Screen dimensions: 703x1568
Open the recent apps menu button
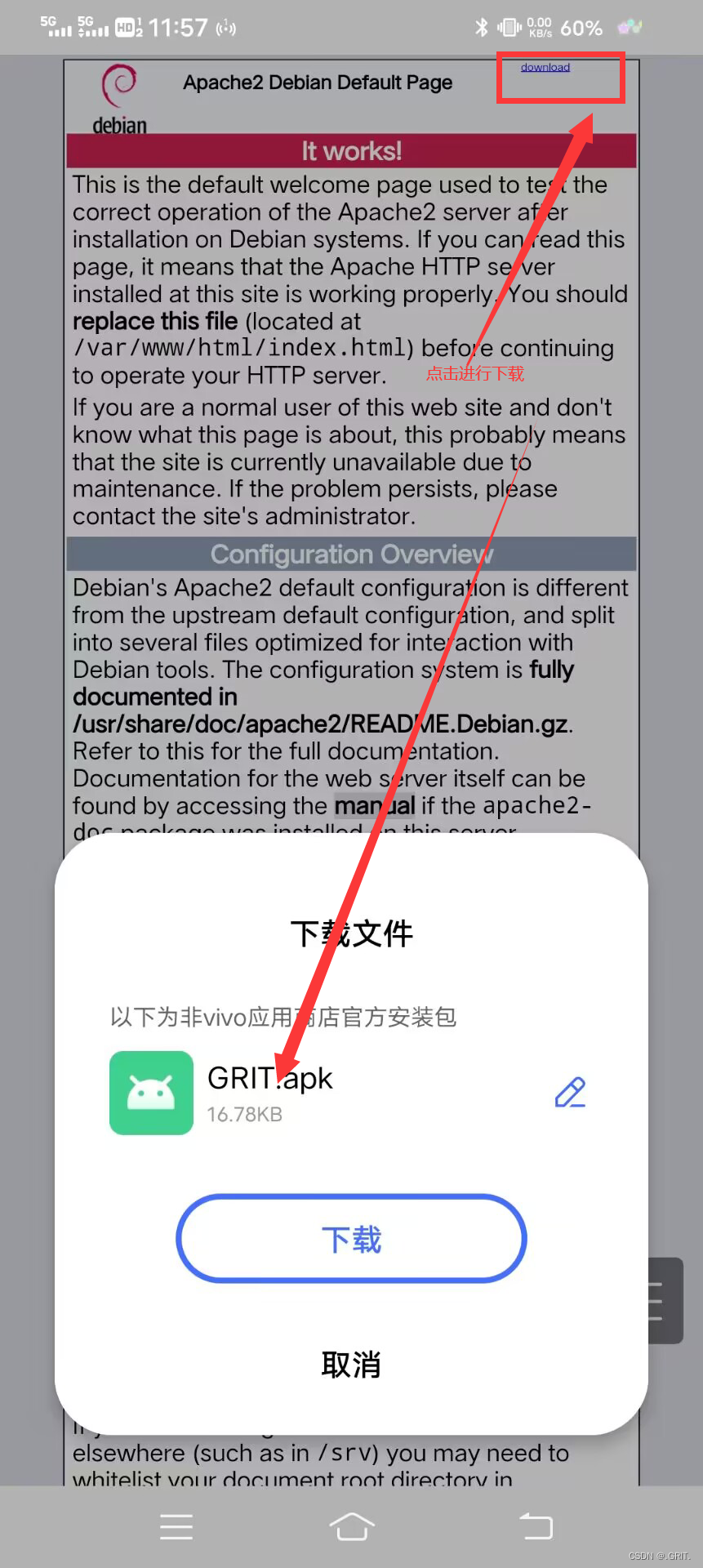pyautogui.click(x=176, y=1526)
